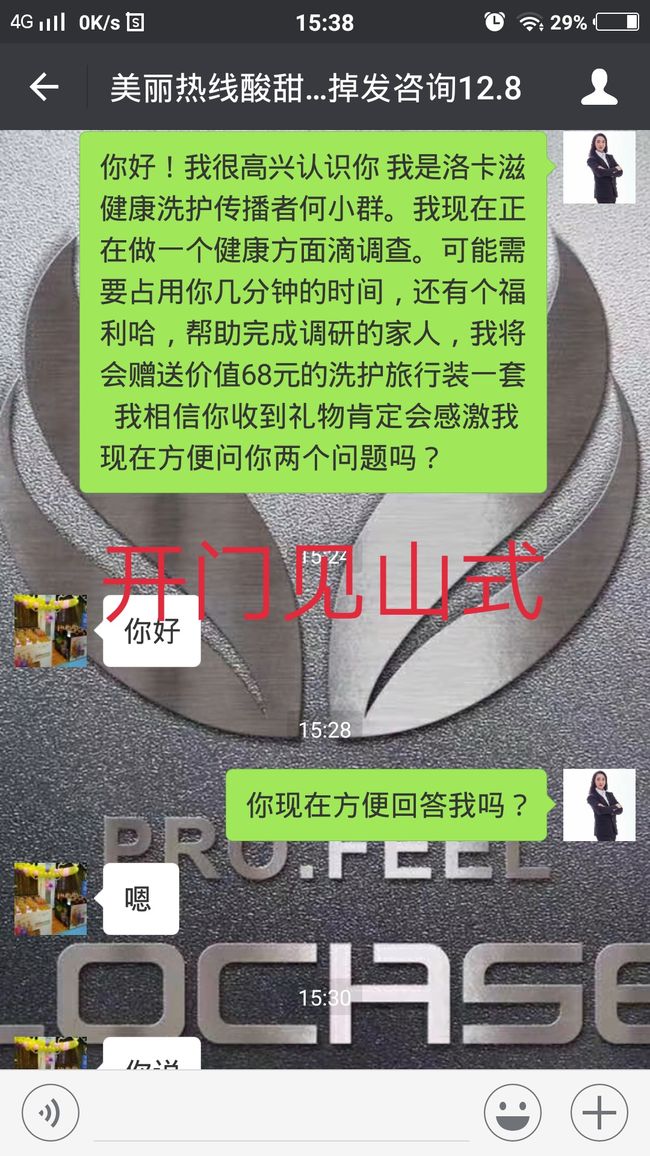
Task: Open sender avatar beside 你现在方便回答我吗
Action: tap(599, 805)
